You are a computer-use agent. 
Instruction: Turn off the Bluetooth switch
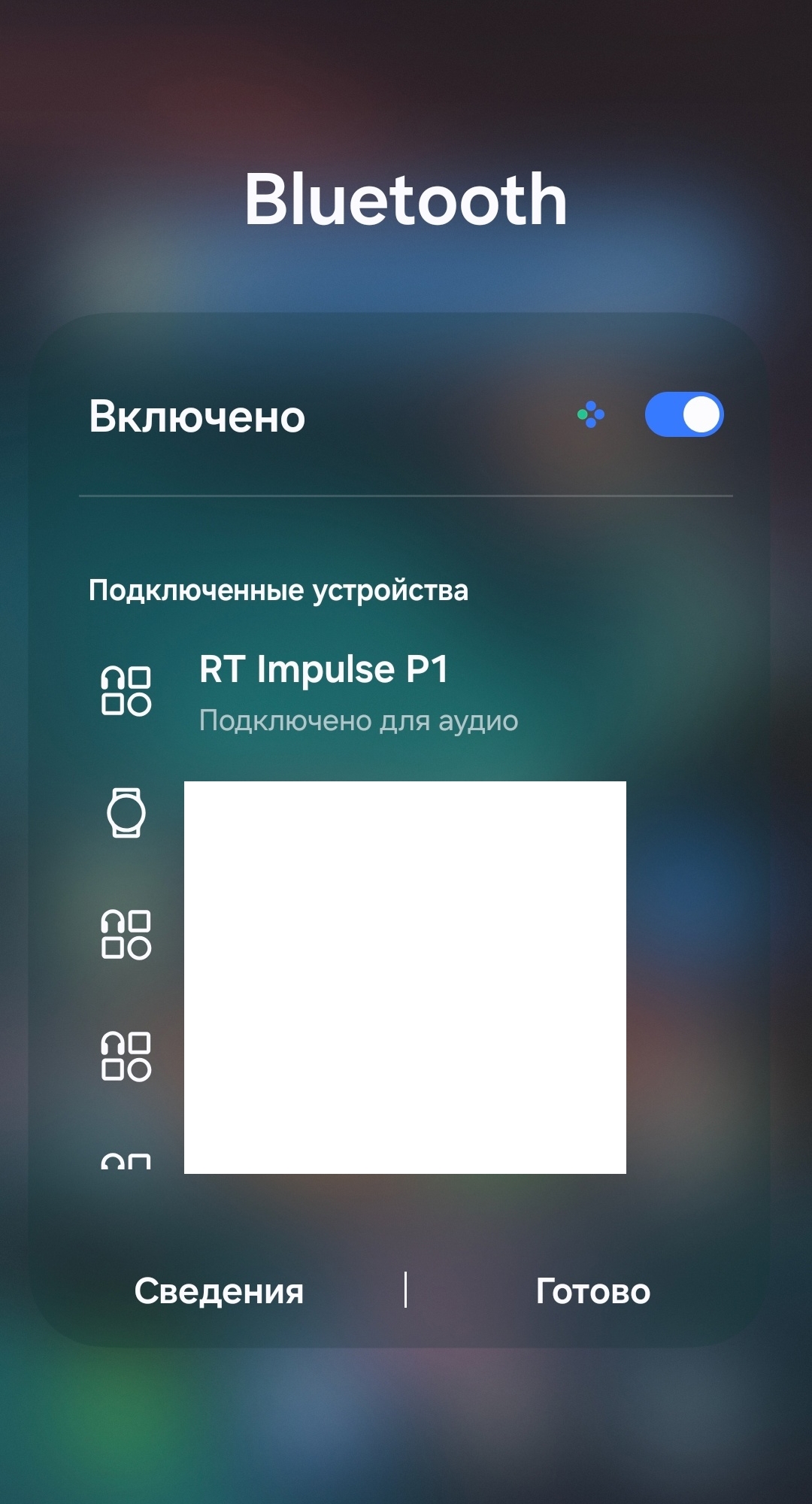click(x=683, y=414)
